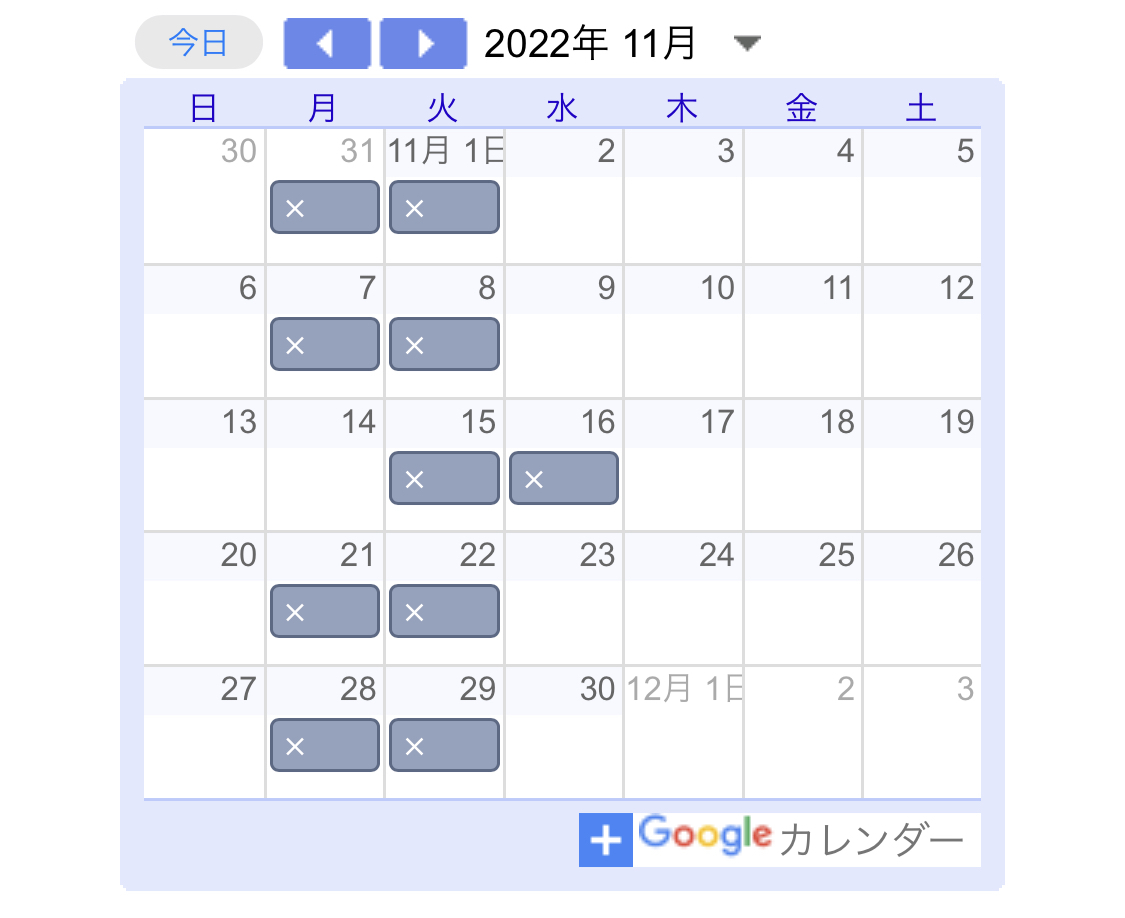View the × event on the 7th

pos(325,345)
